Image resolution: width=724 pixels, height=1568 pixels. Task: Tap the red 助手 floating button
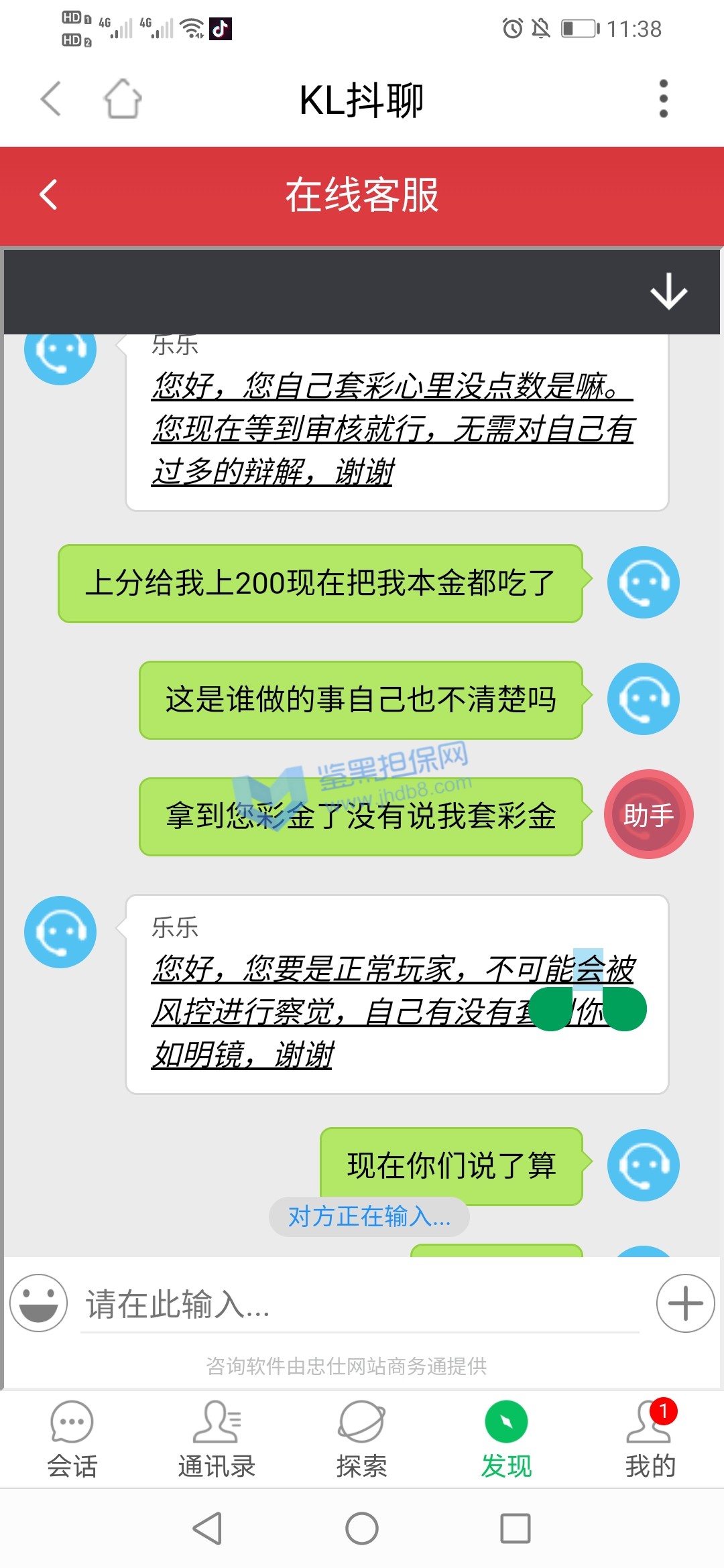[648, 815]
